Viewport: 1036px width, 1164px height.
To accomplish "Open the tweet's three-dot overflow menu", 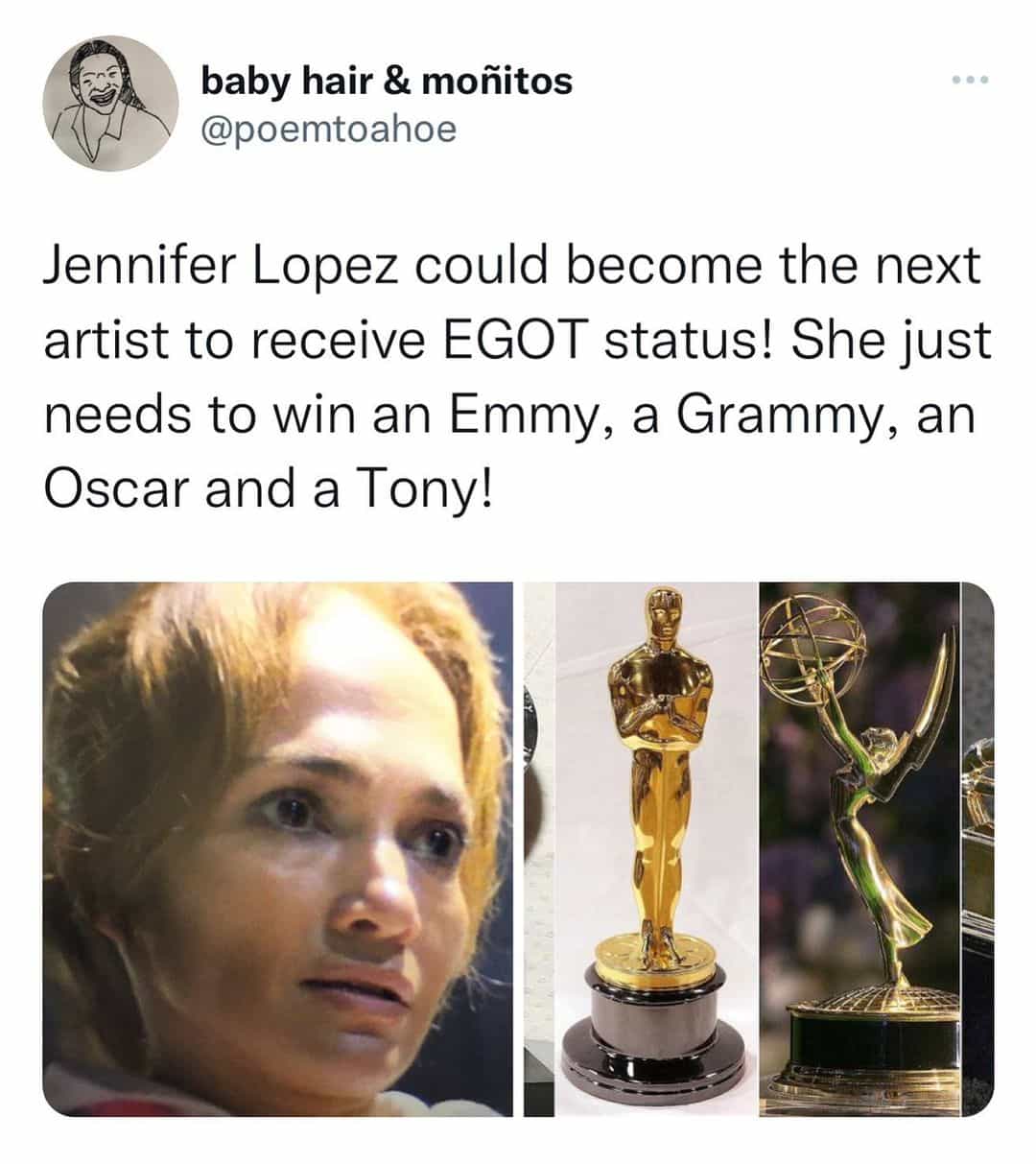I will point(969,80).
